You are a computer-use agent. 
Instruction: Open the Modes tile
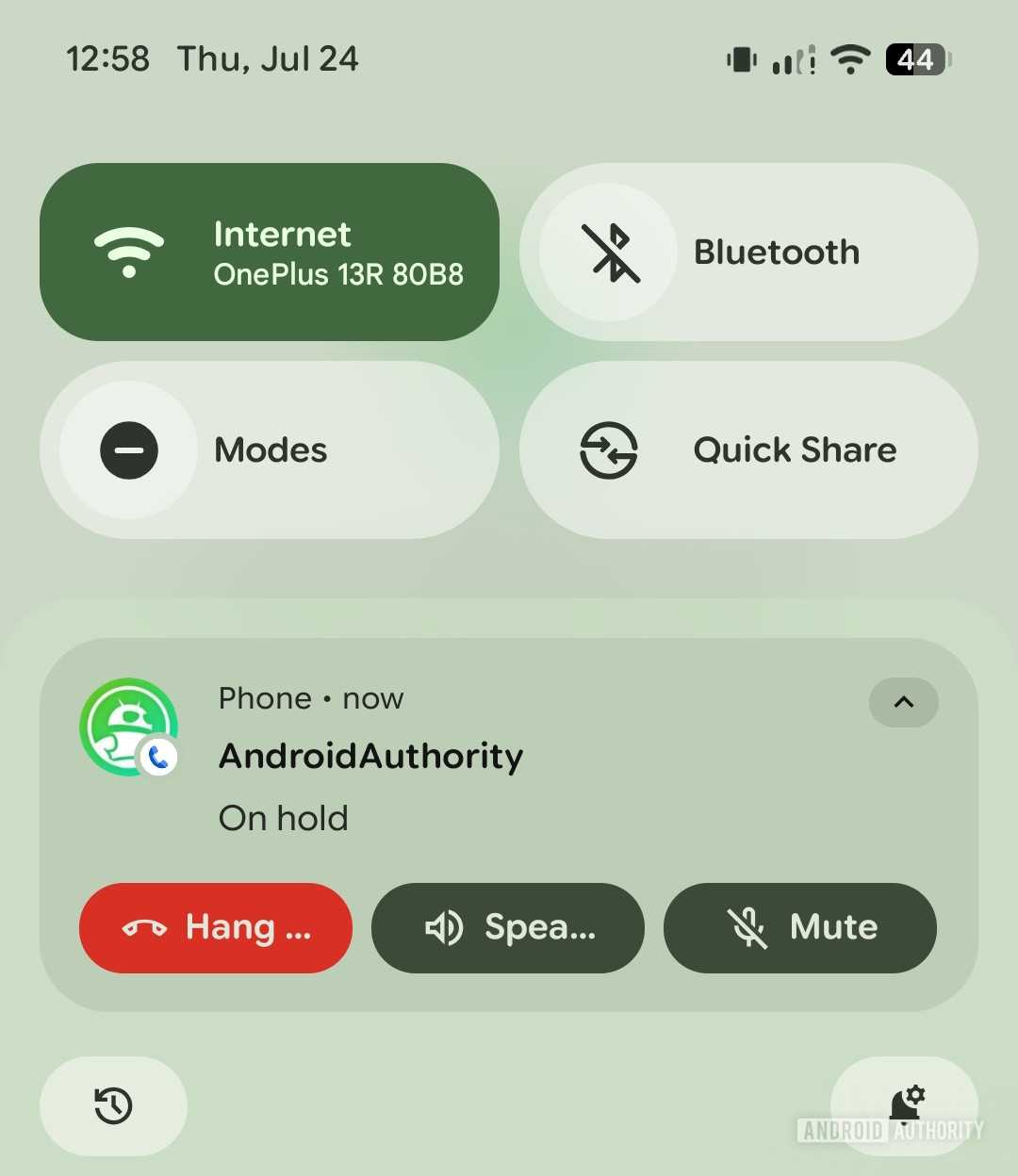pyautogui.click(x=270, y=450)
